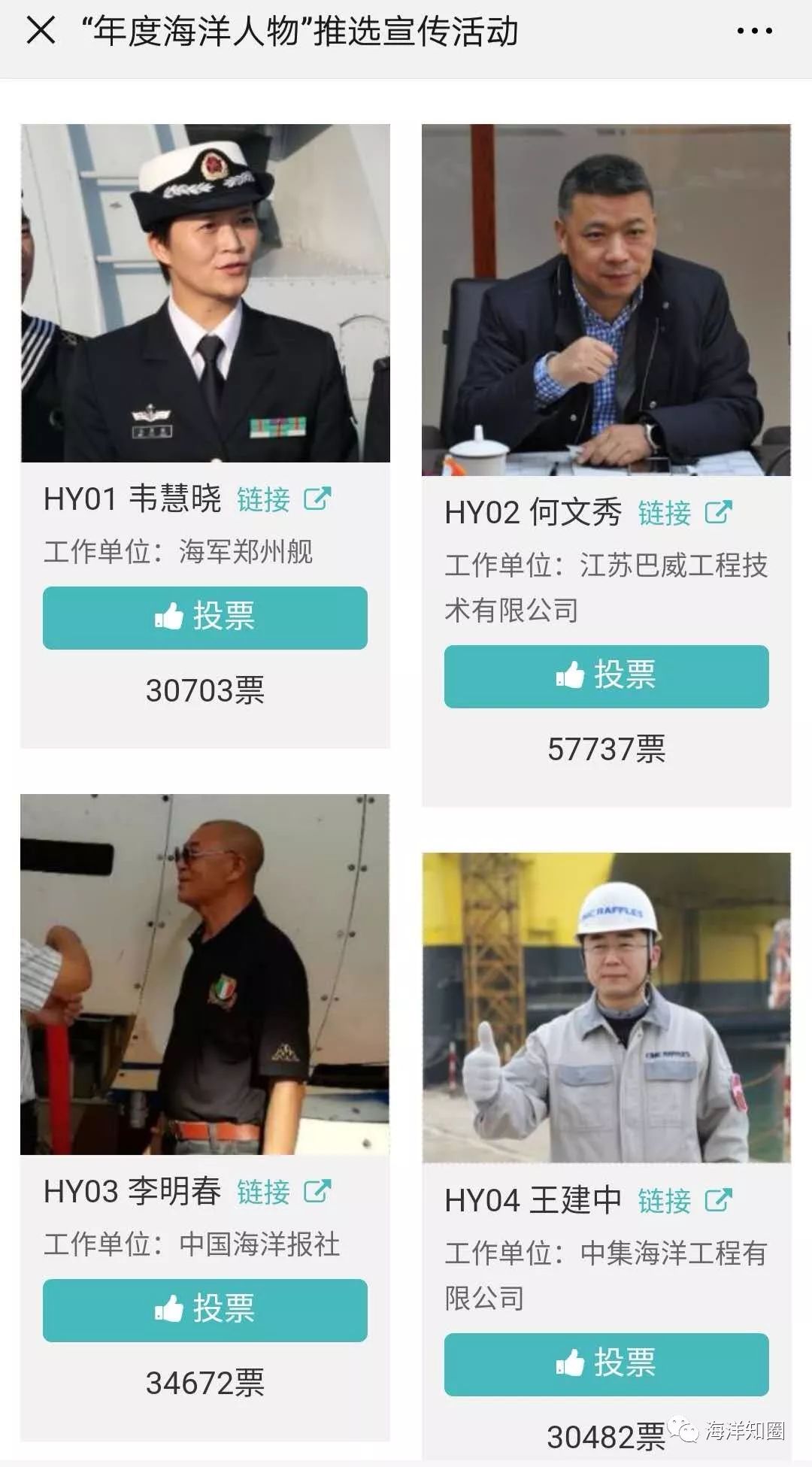This screenshot has width=812, height=1467.
Task: Close the voting page with X
Action: click(41, 31)
